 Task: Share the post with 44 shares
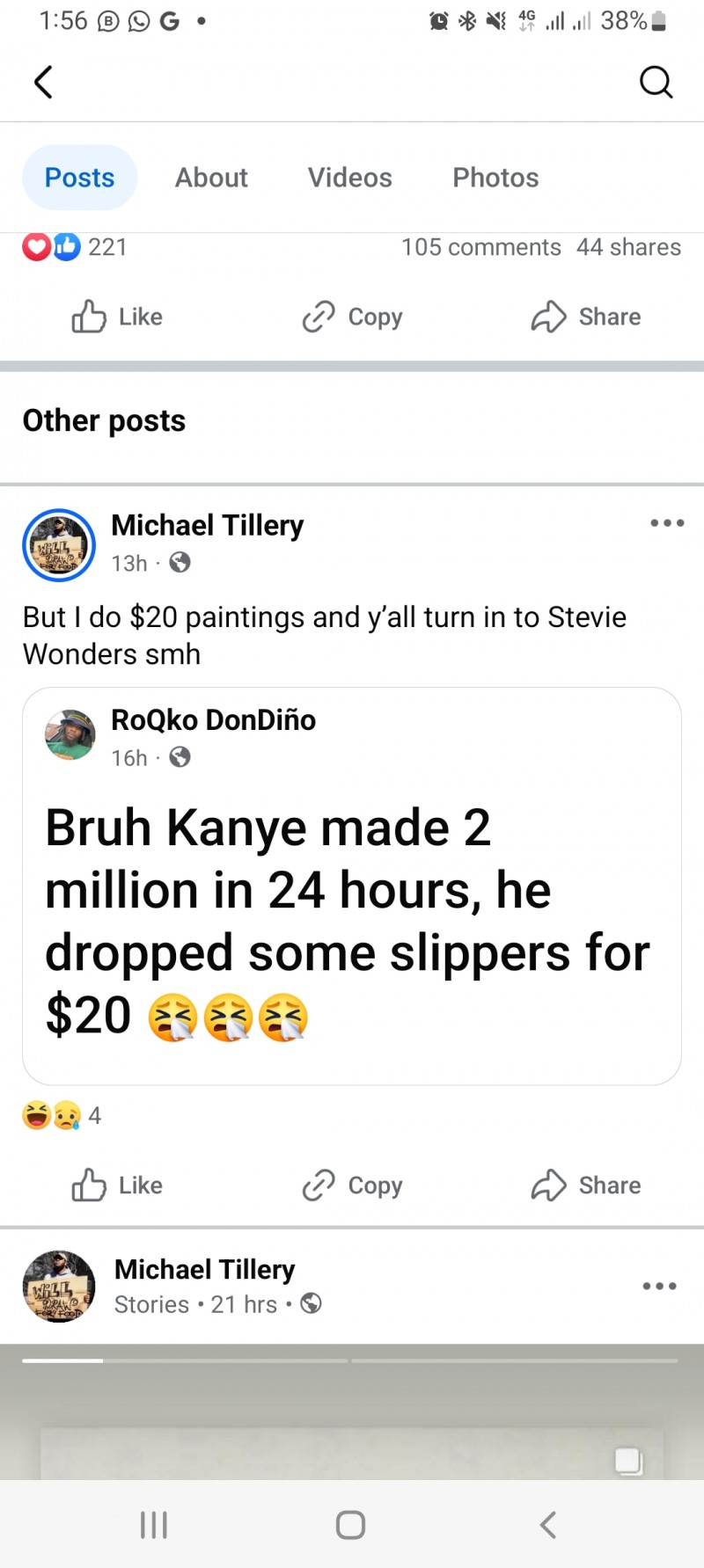tap(586, 317)
